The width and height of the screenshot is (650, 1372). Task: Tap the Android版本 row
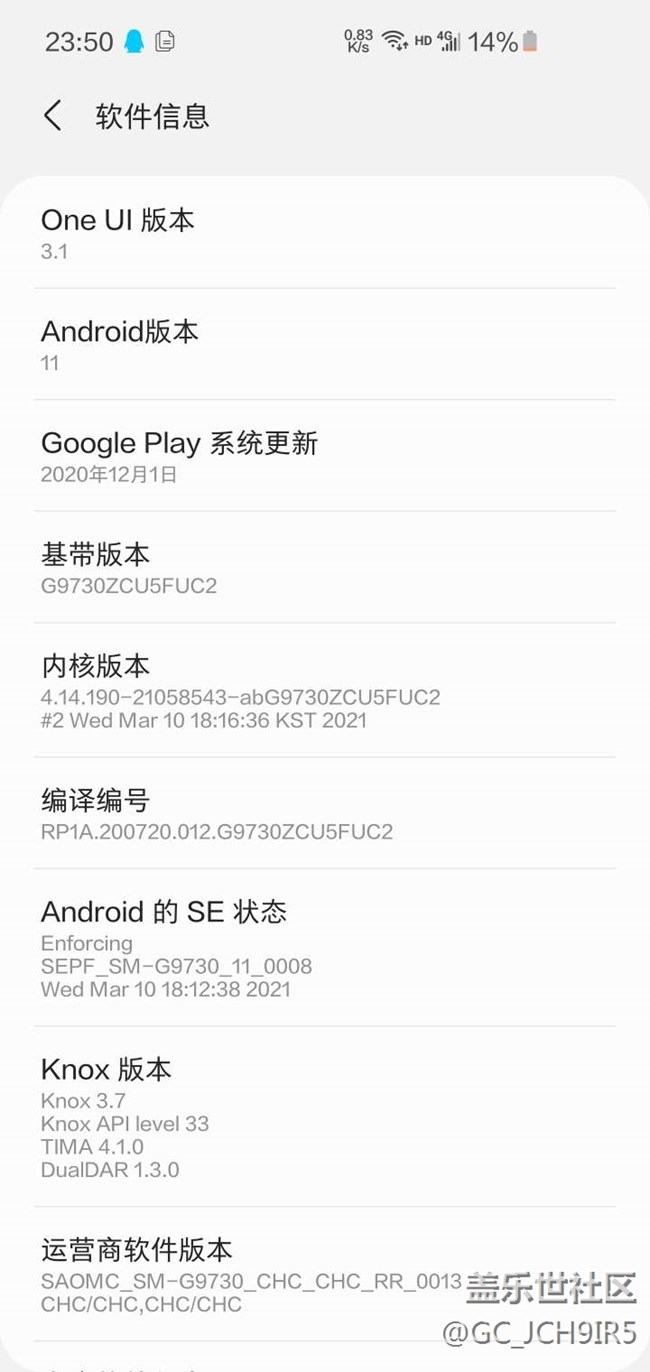coord(324,345)
